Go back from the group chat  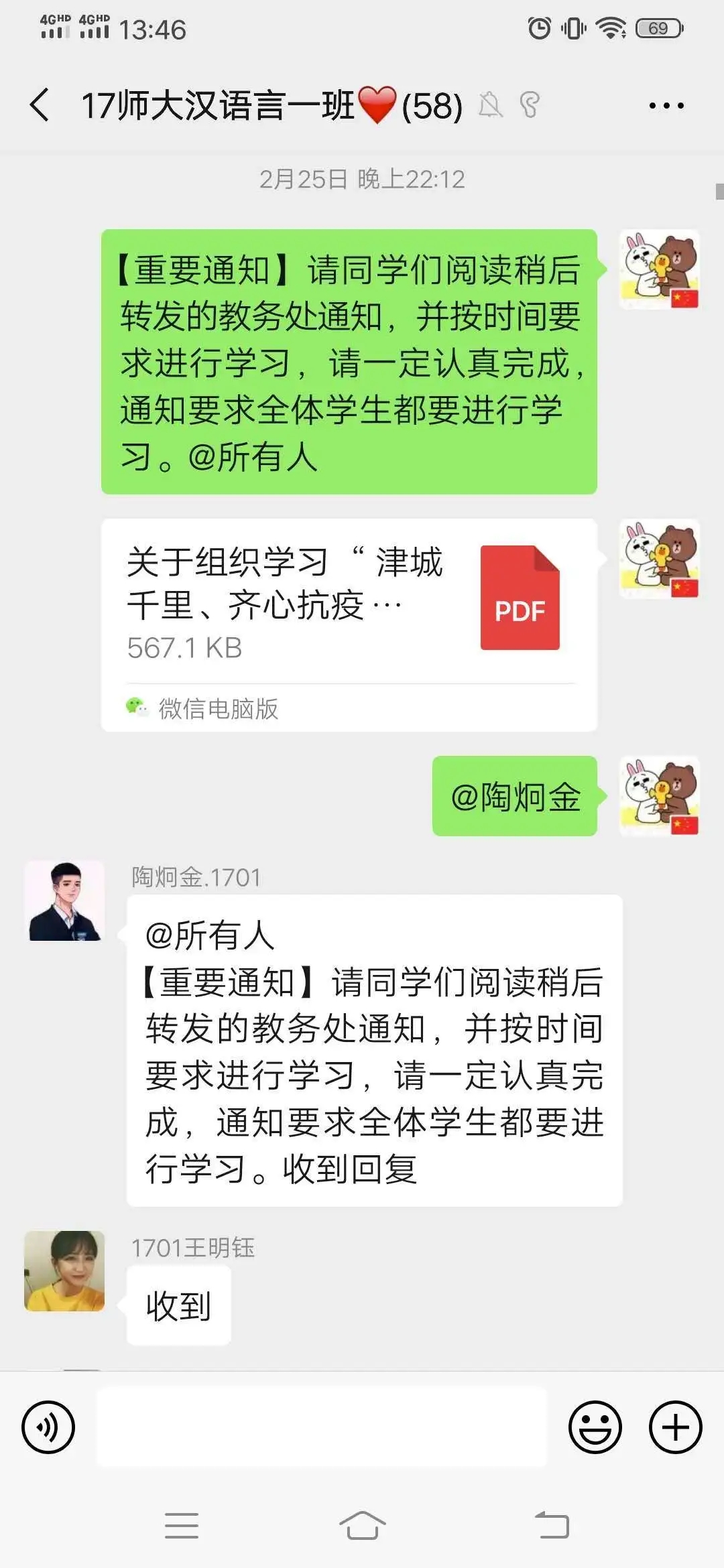click(x=40, y=105)
